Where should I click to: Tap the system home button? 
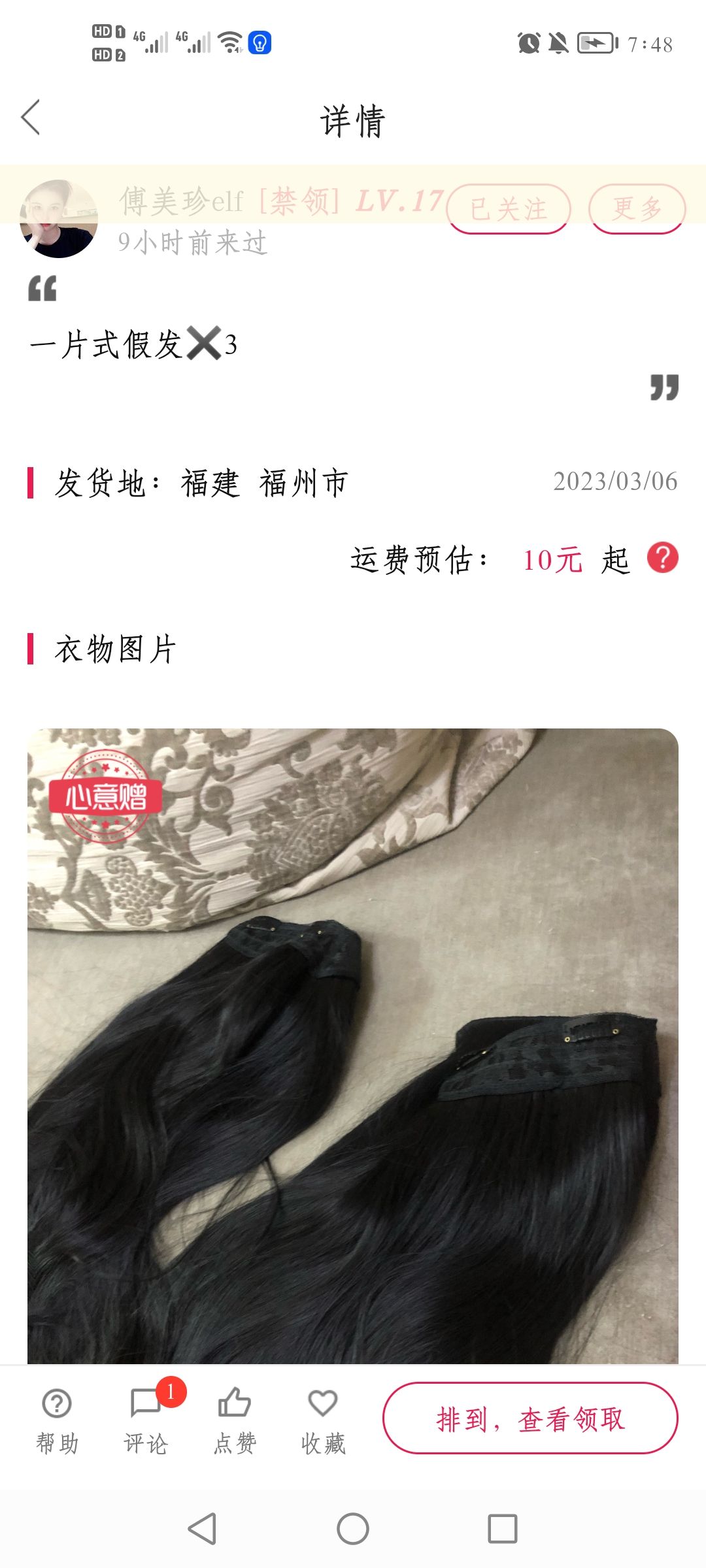tap(353, 1529)
